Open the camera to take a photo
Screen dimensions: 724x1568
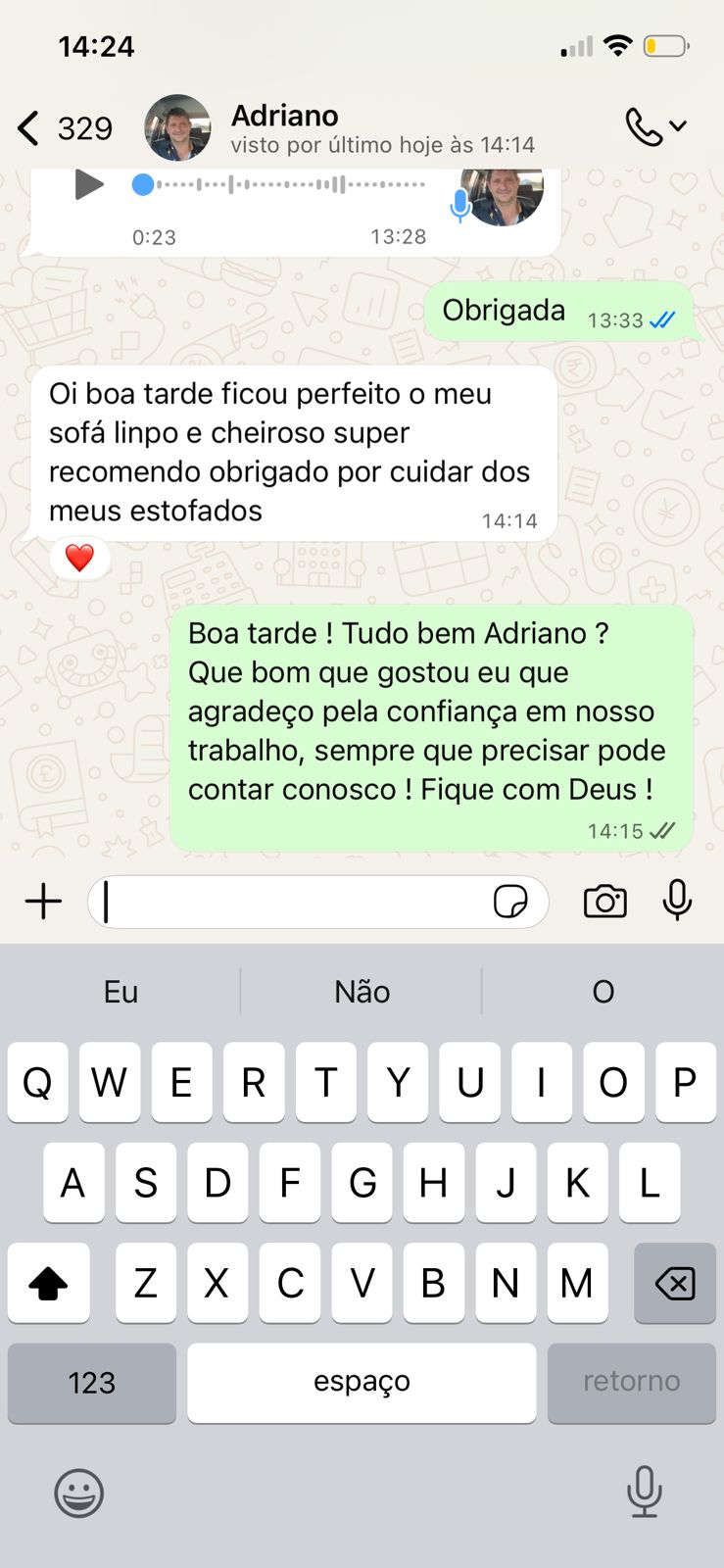(604, 901)
